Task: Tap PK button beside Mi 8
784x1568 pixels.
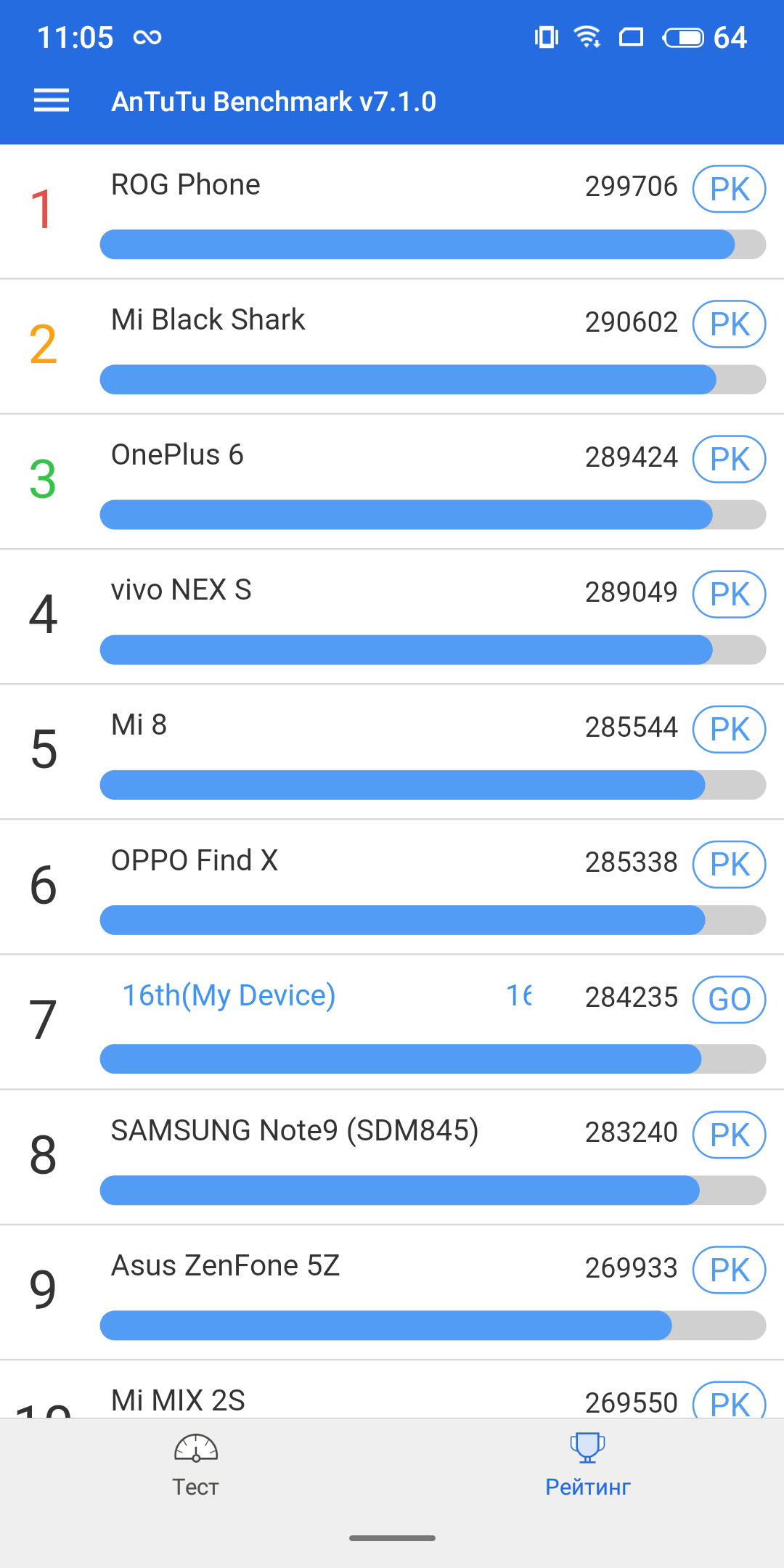Action: [729, 729]
